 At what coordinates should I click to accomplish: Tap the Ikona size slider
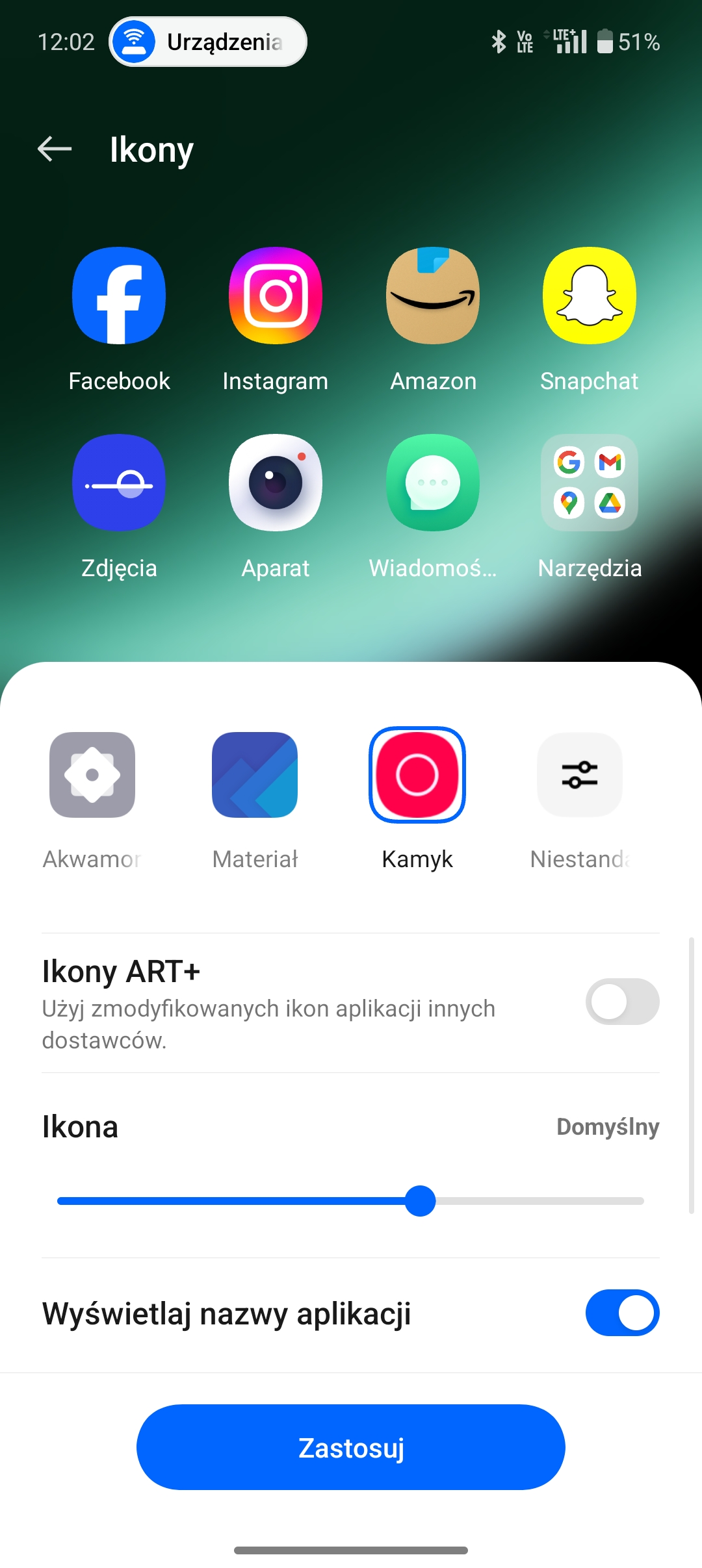click(x=351, y=1201)
